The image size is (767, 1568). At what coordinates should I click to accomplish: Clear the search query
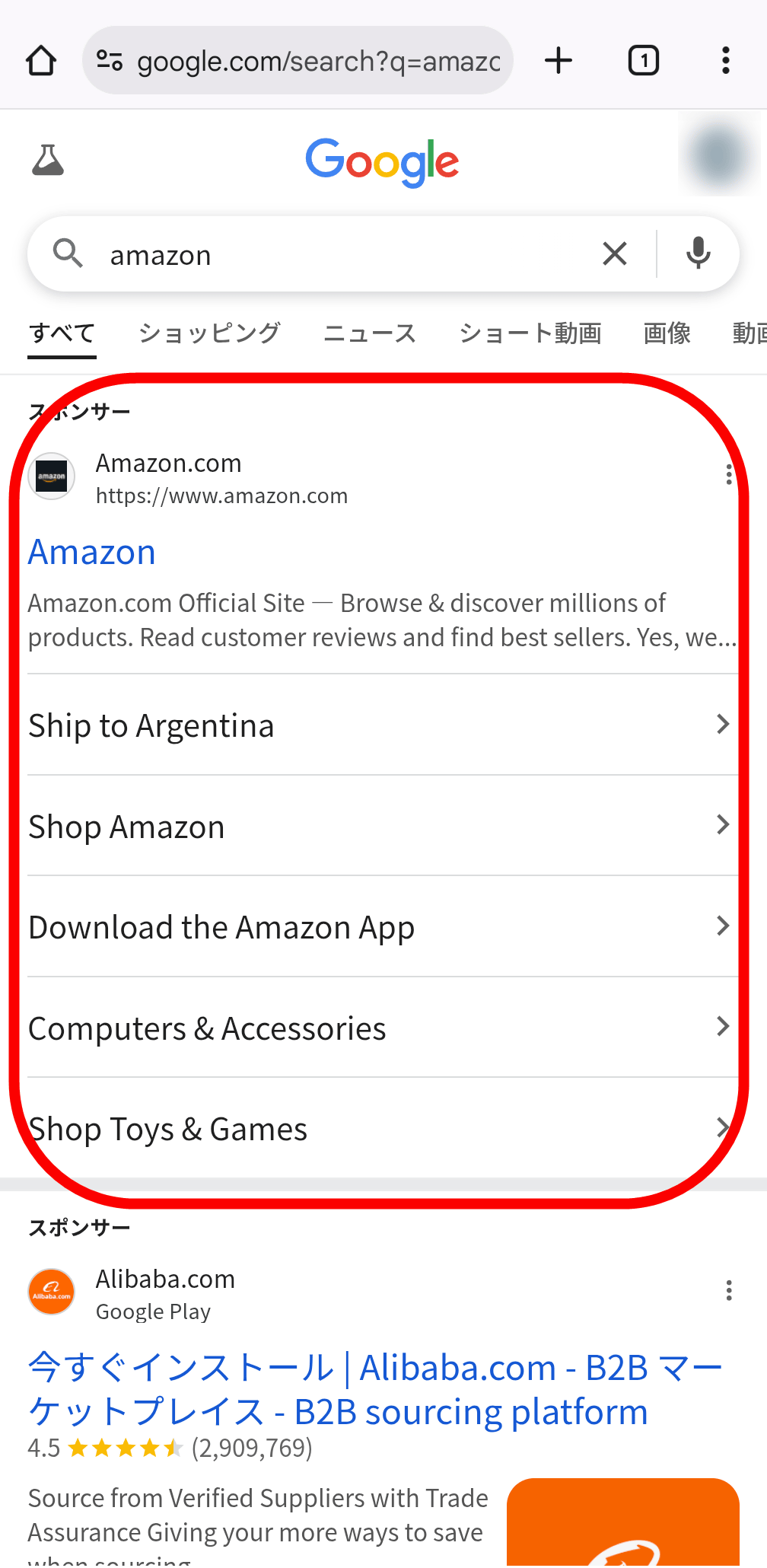[615, 254]
